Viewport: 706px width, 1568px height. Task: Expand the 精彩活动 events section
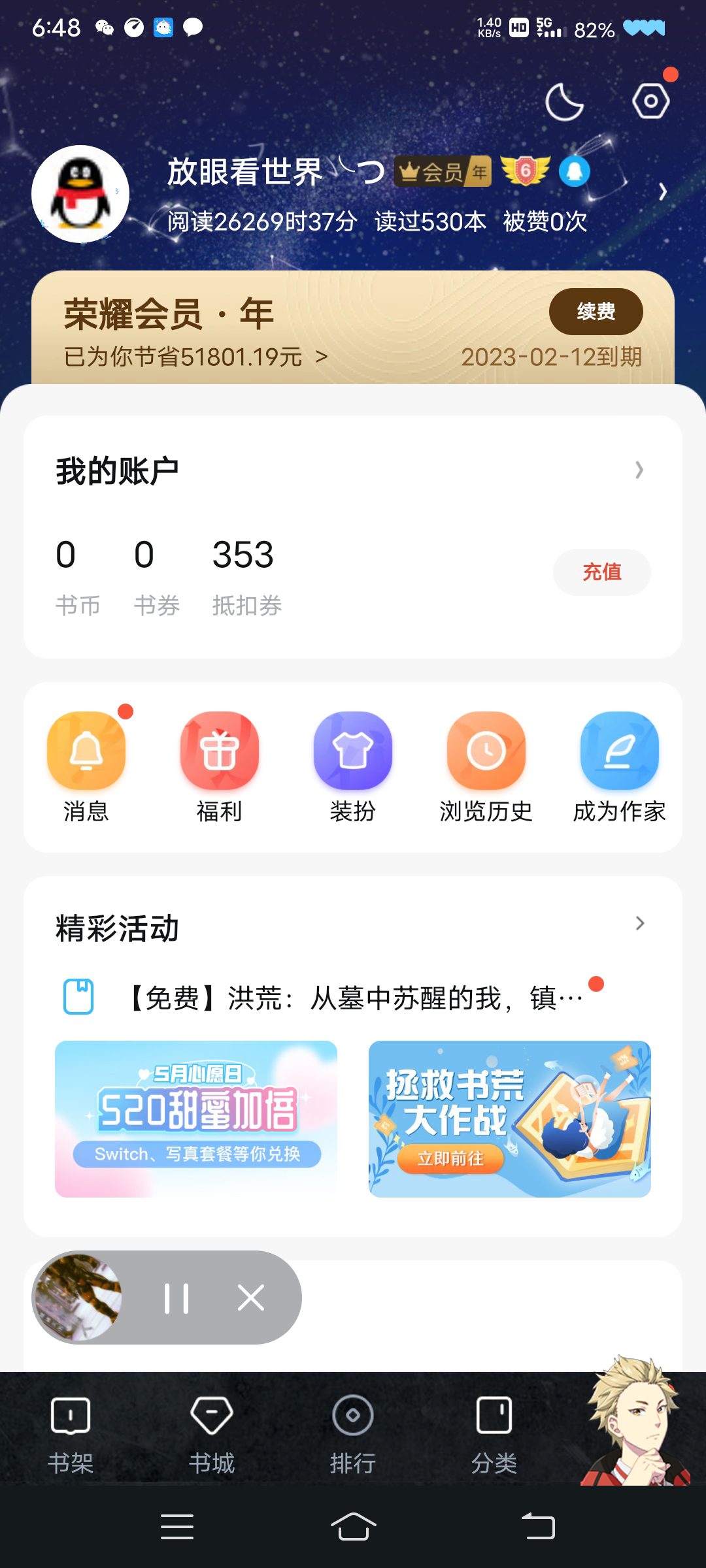pyautogui.click(x=639, y=923)
